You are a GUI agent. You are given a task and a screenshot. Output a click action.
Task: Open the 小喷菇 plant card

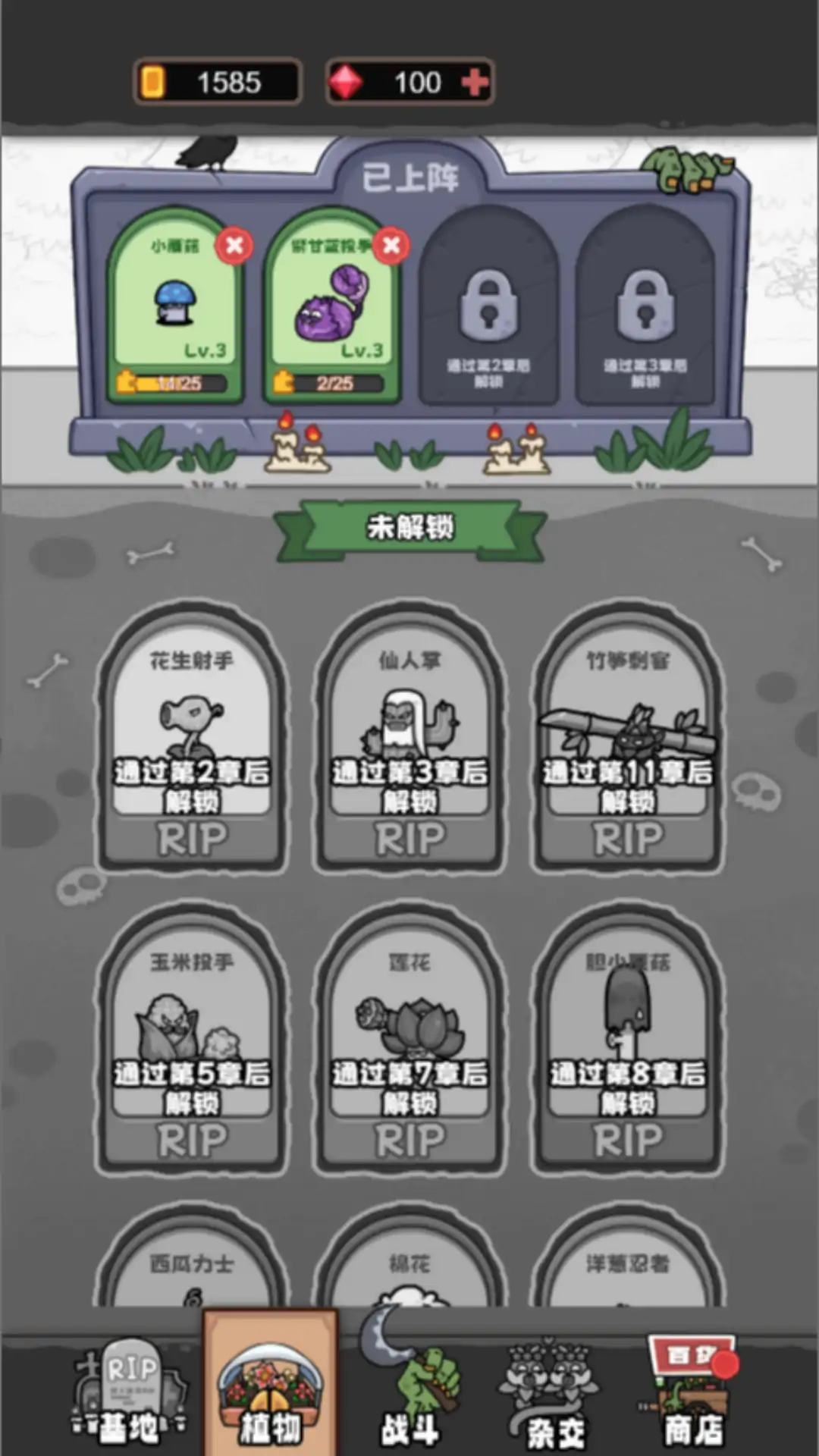coord(176,307)
